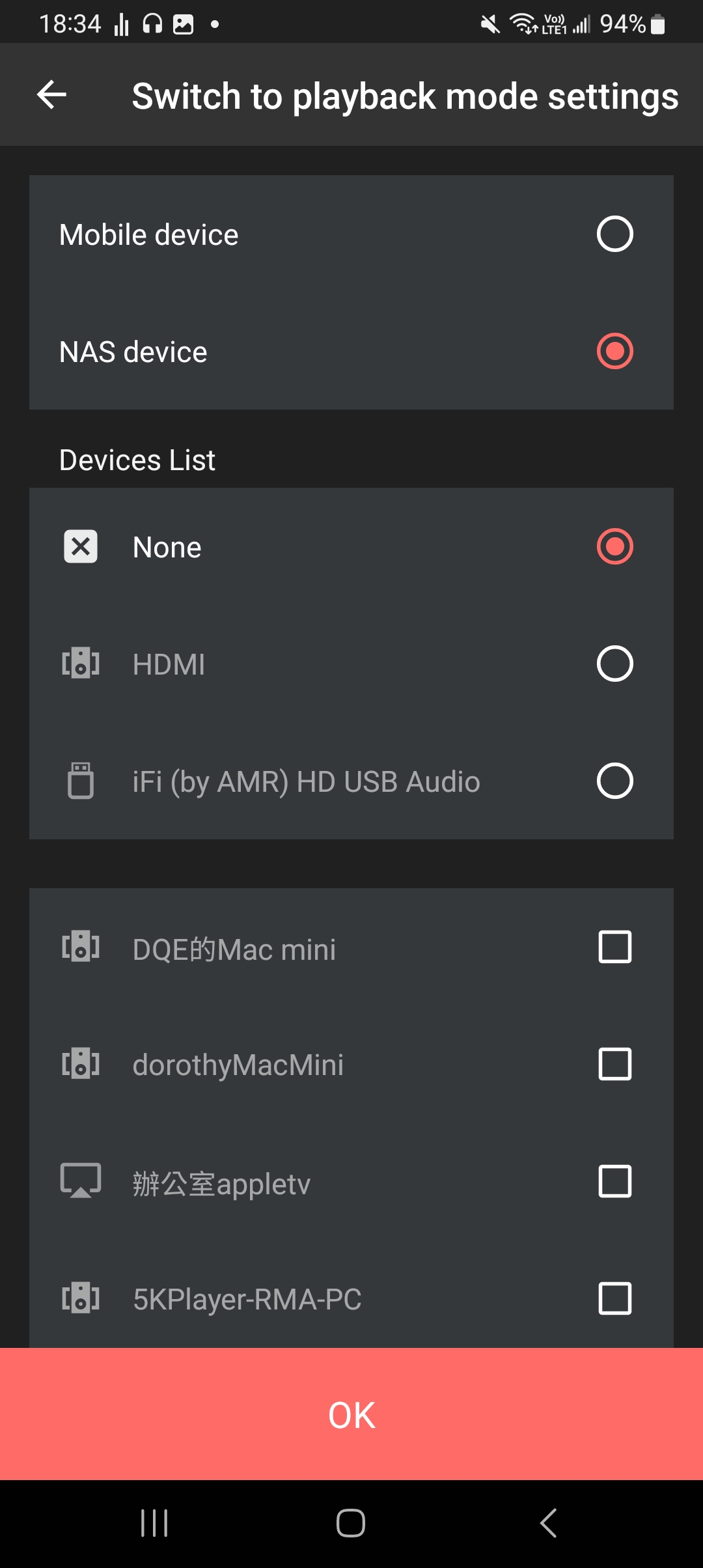Open recent apps from navigation bar
Image resolution: width=703 pixels, height=1568 pixels.
(154, 1523)
